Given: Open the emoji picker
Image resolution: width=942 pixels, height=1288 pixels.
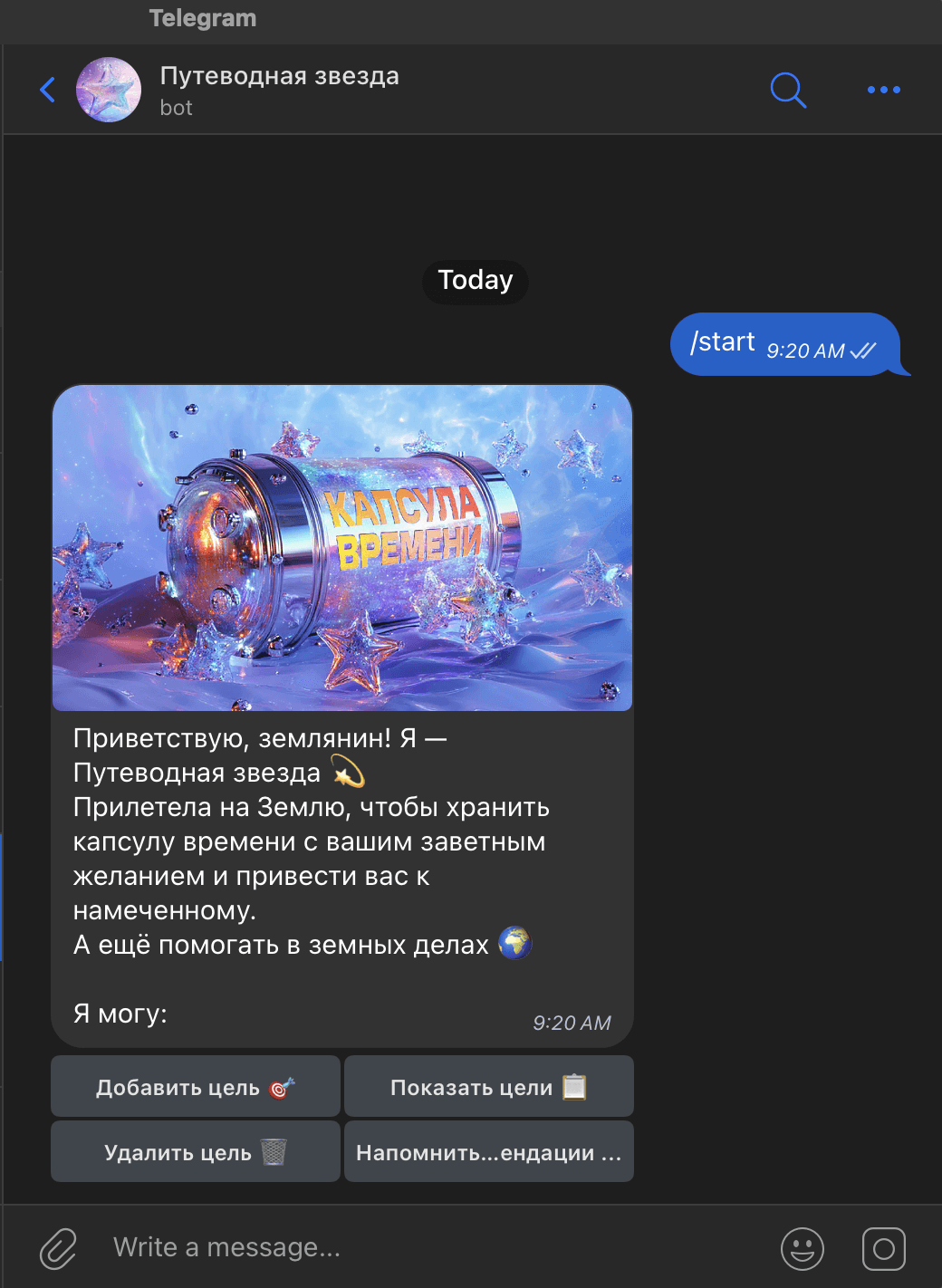Looking at the screenshot, I should [803, 1249].
